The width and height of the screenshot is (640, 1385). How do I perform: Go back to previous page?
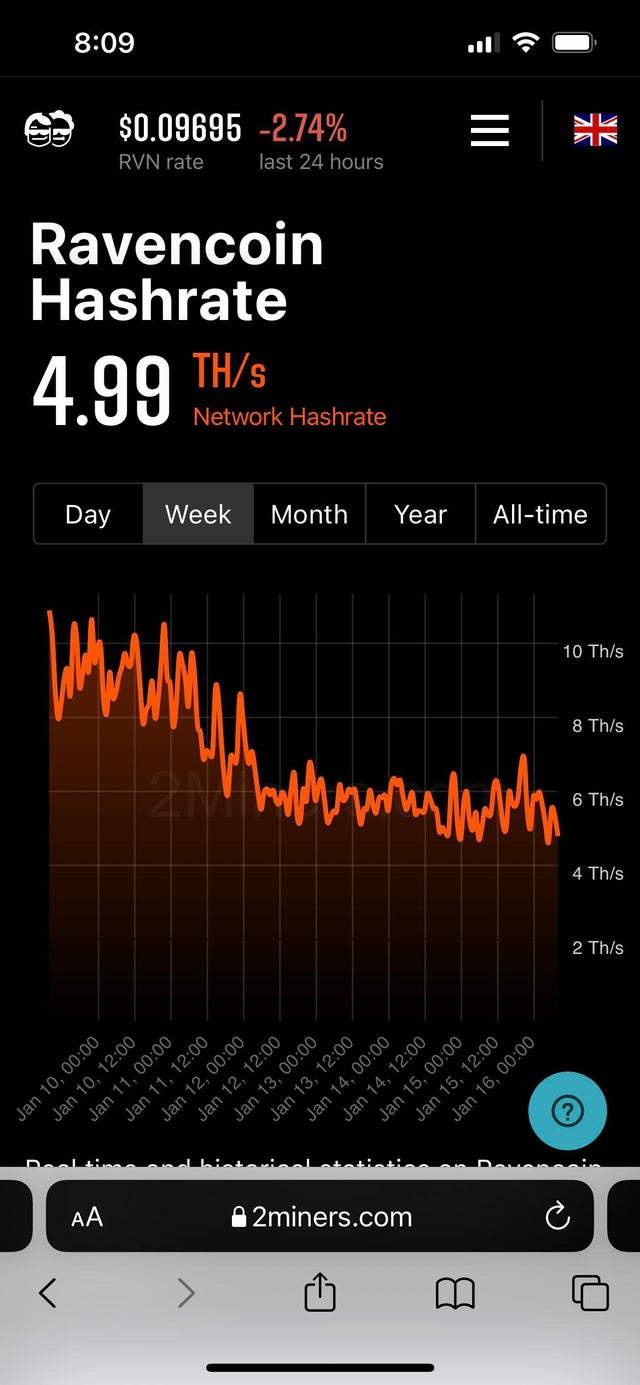coord(47,1294)
